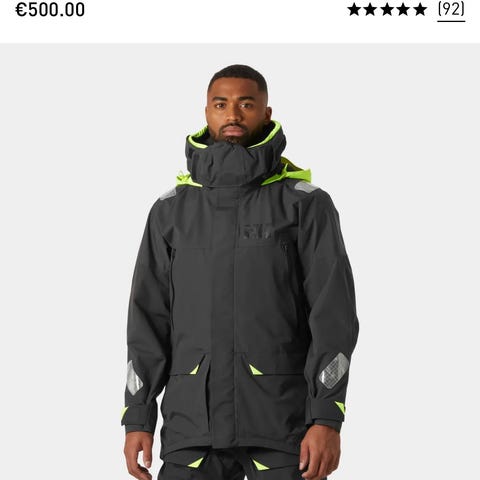Open the 92 reviews link
480x480 pixels.
[x=451, y=10]
